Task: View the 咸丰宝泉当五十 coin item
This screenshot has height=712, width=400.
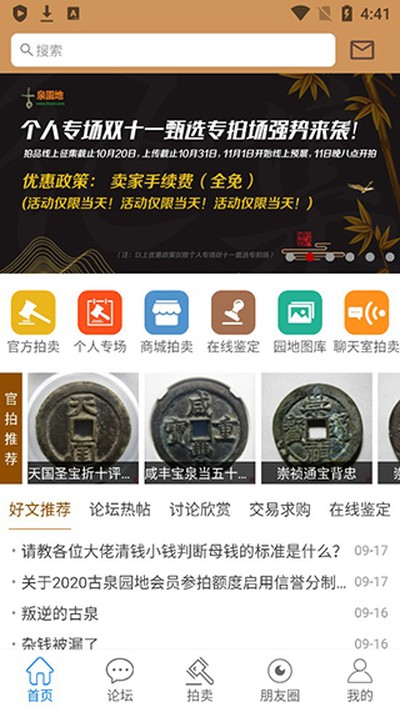Action: 200,428
